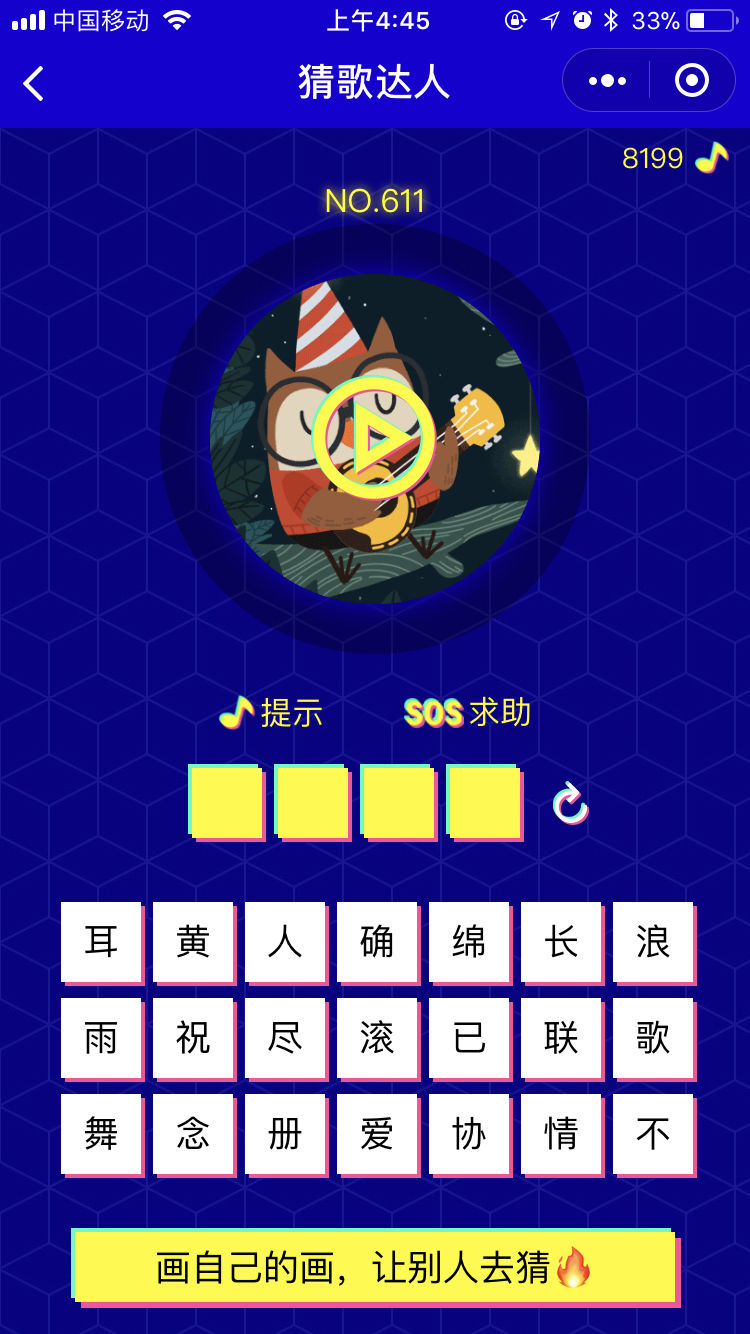The width and height of the screenshot is (750, 1334).
Task: Open the mini program overflow menu
Action: [x=607, y=81]
